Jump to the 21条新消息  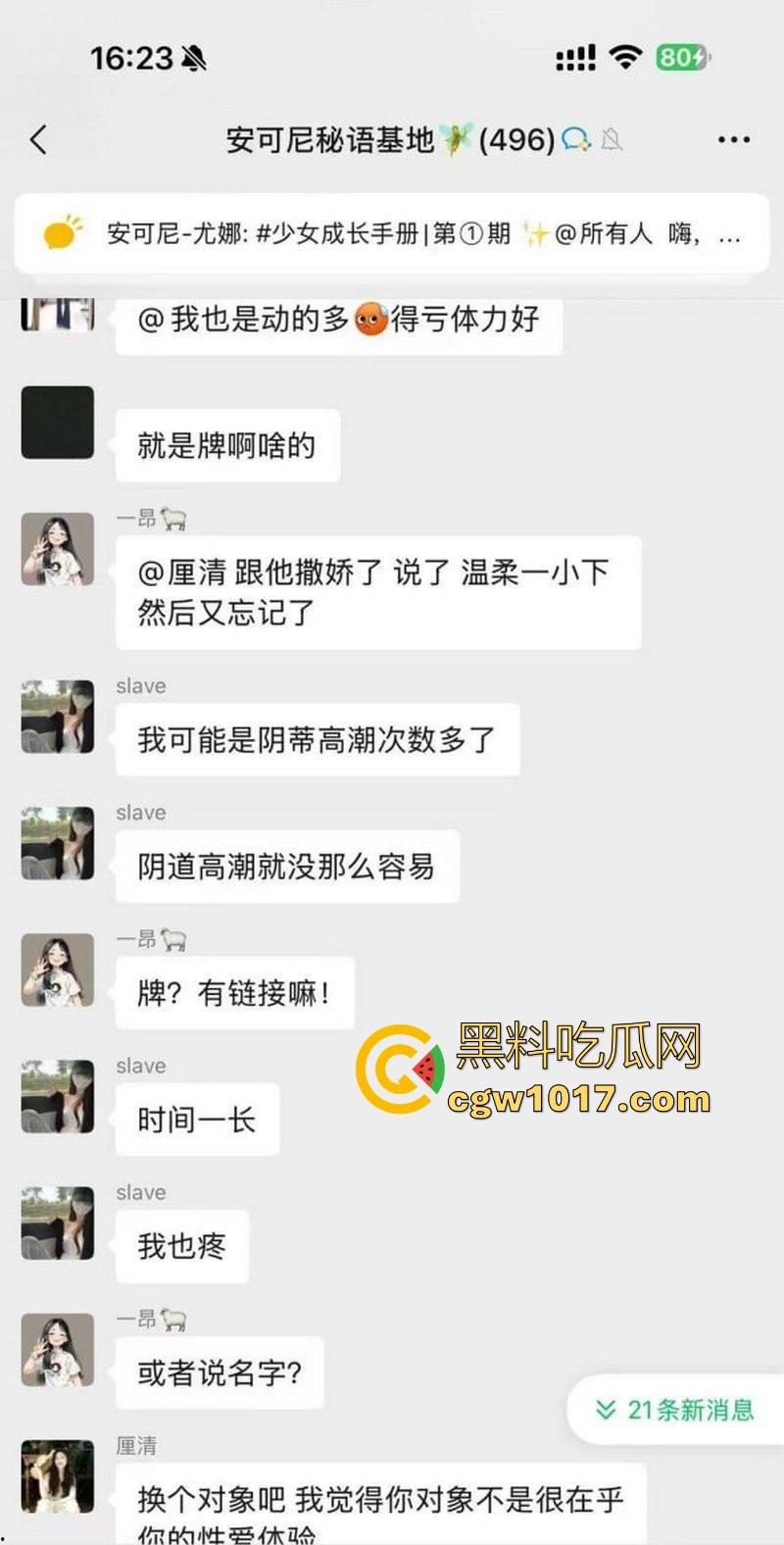(x=675, y=1410)
